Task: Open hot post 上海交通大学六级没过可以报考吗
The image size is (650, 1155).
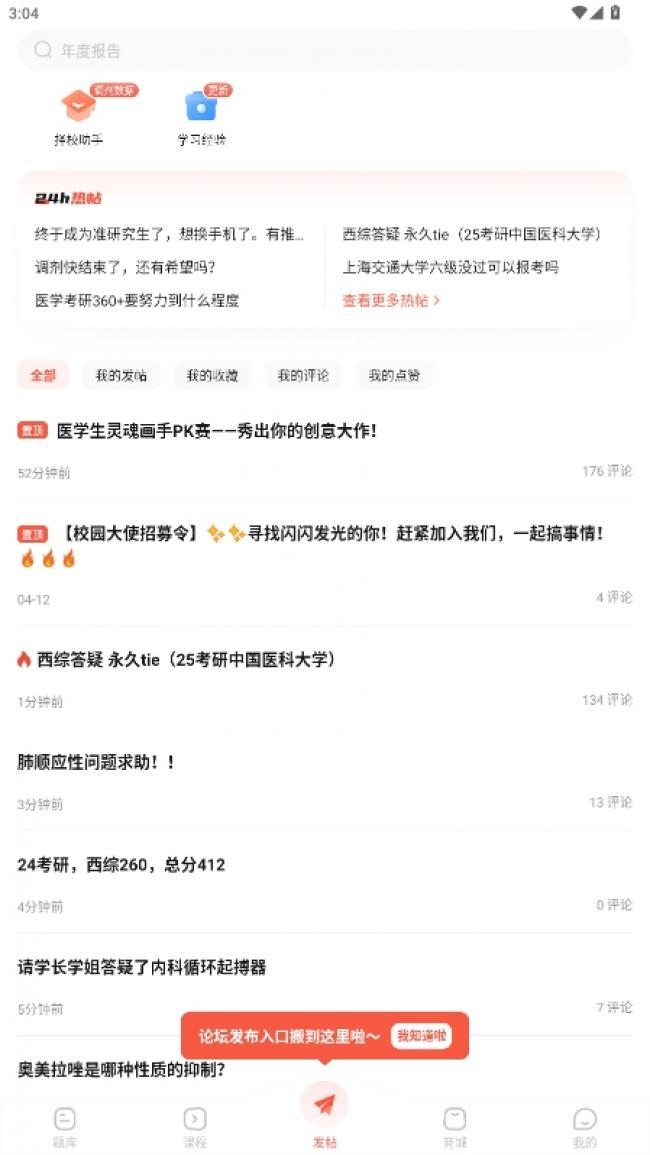Action: [450, 267]
